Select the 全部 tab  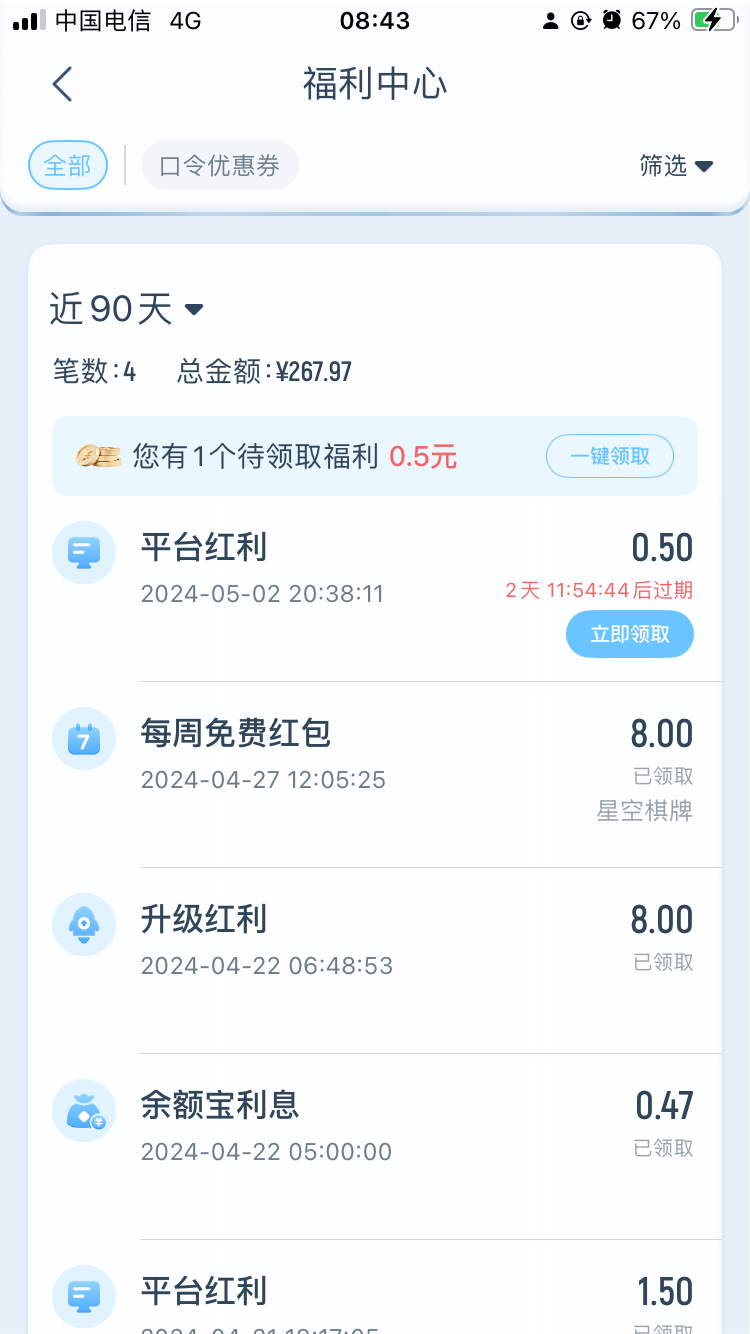pos(68,165)
